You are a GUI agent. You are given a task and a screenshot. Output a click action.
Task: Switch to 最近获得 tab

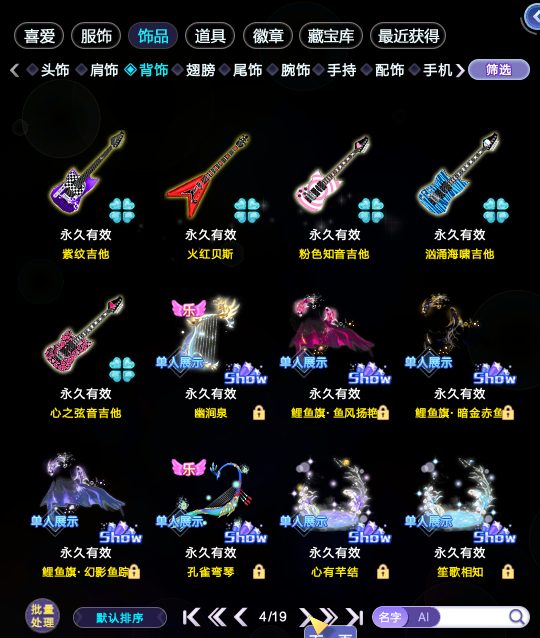coord(408,36)
